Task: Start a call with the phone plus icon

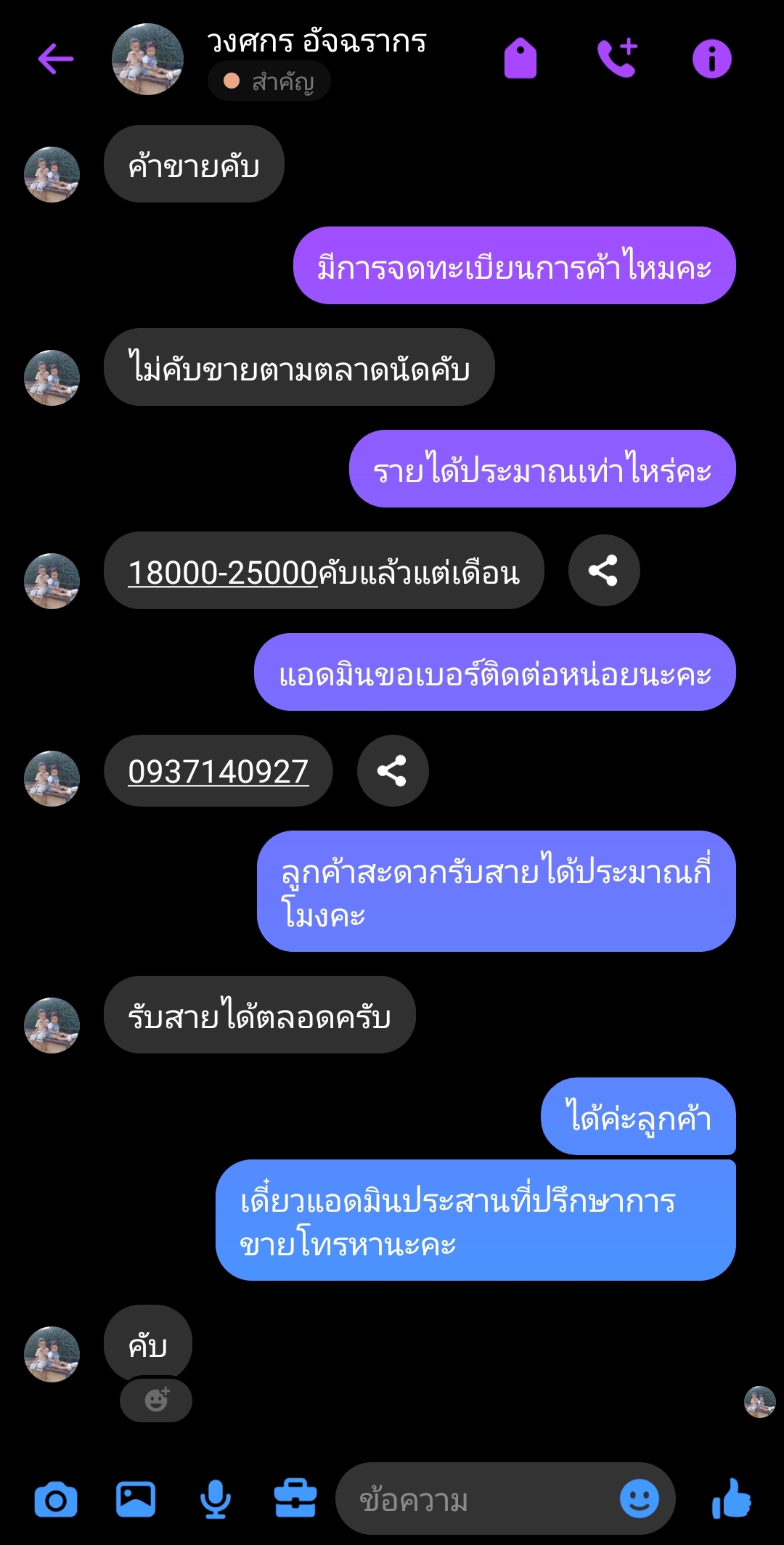Action: click(616, 59)
